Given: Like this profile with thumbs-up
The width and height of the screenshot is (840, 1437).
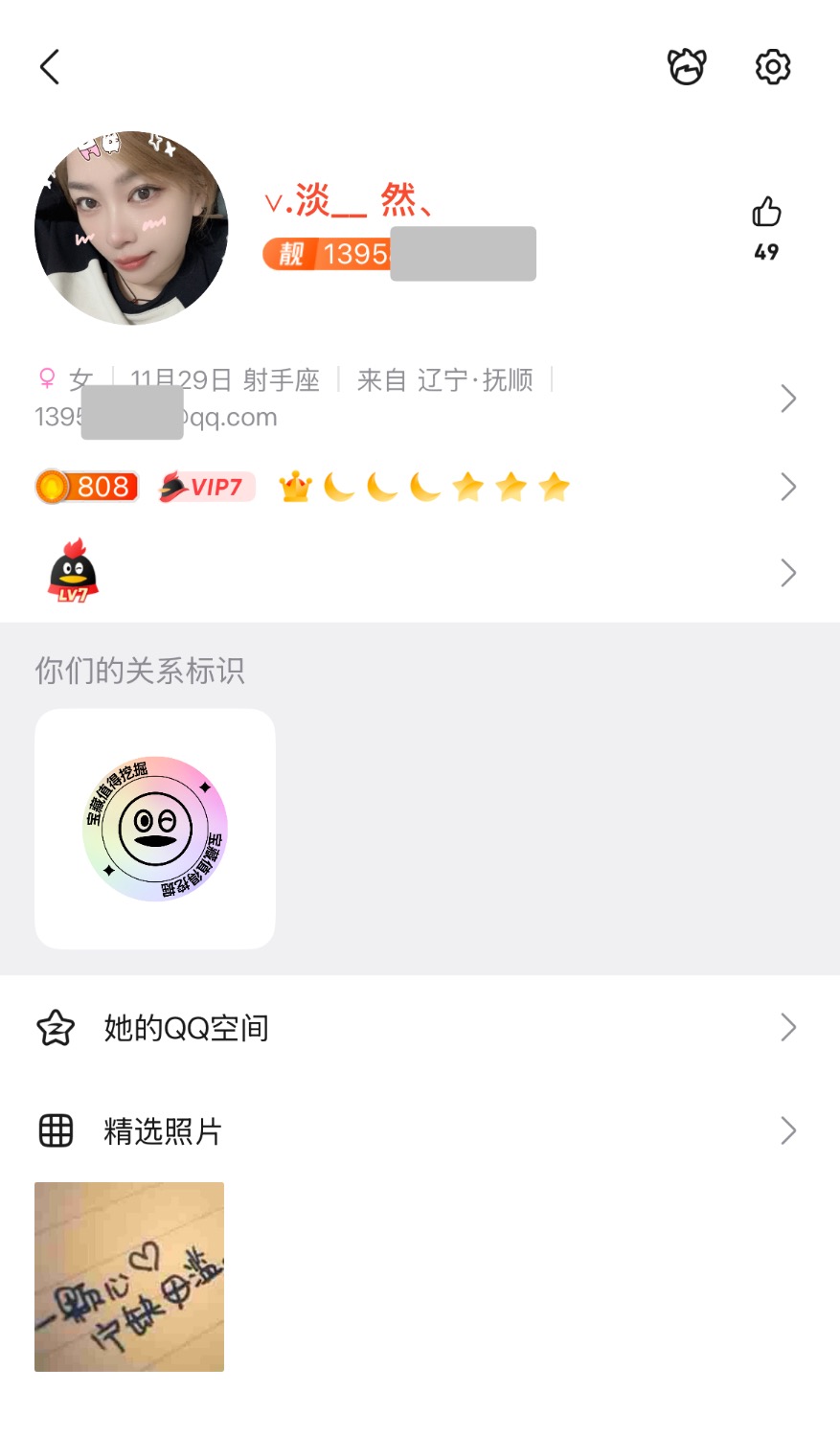Looking at the screenshot, I should pyautogui.click(x=766, y=213).
